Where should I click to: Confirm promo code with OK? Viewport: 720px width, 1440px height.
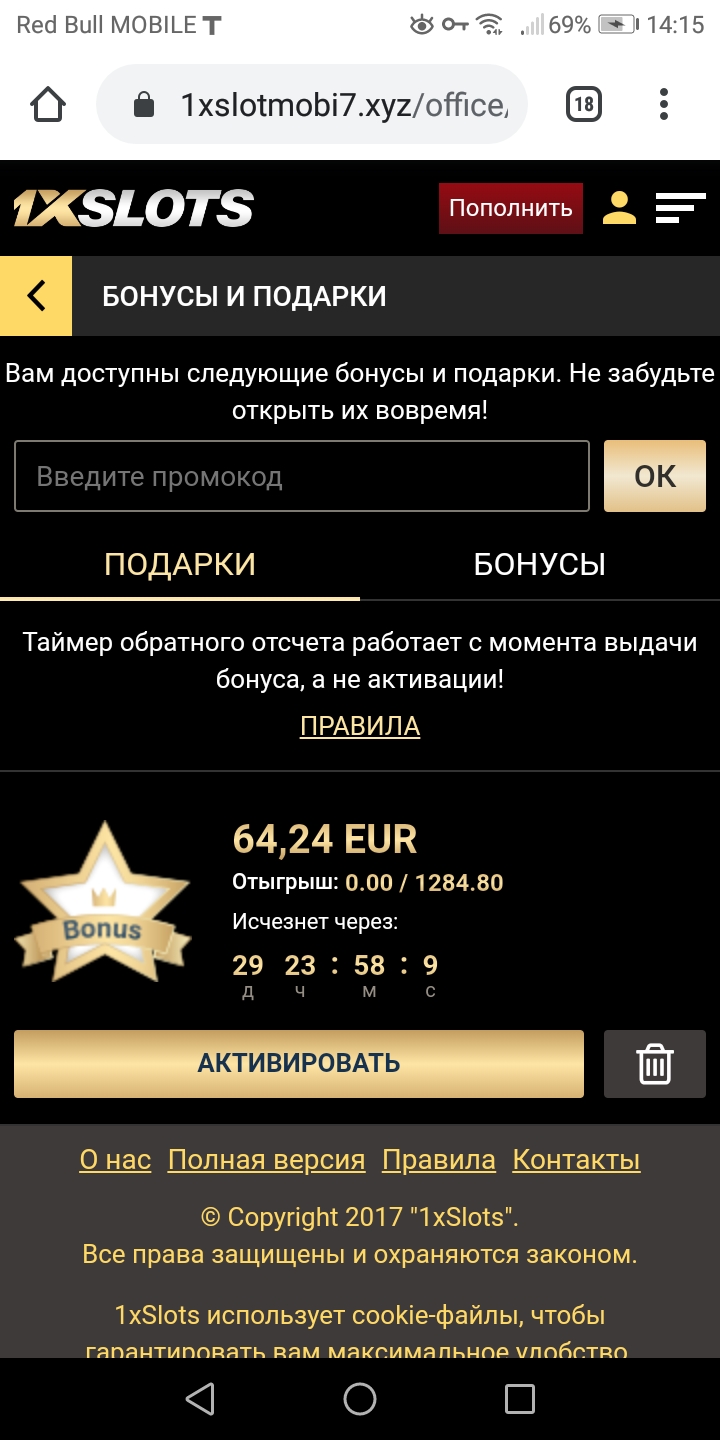click(x=655, y=476)
